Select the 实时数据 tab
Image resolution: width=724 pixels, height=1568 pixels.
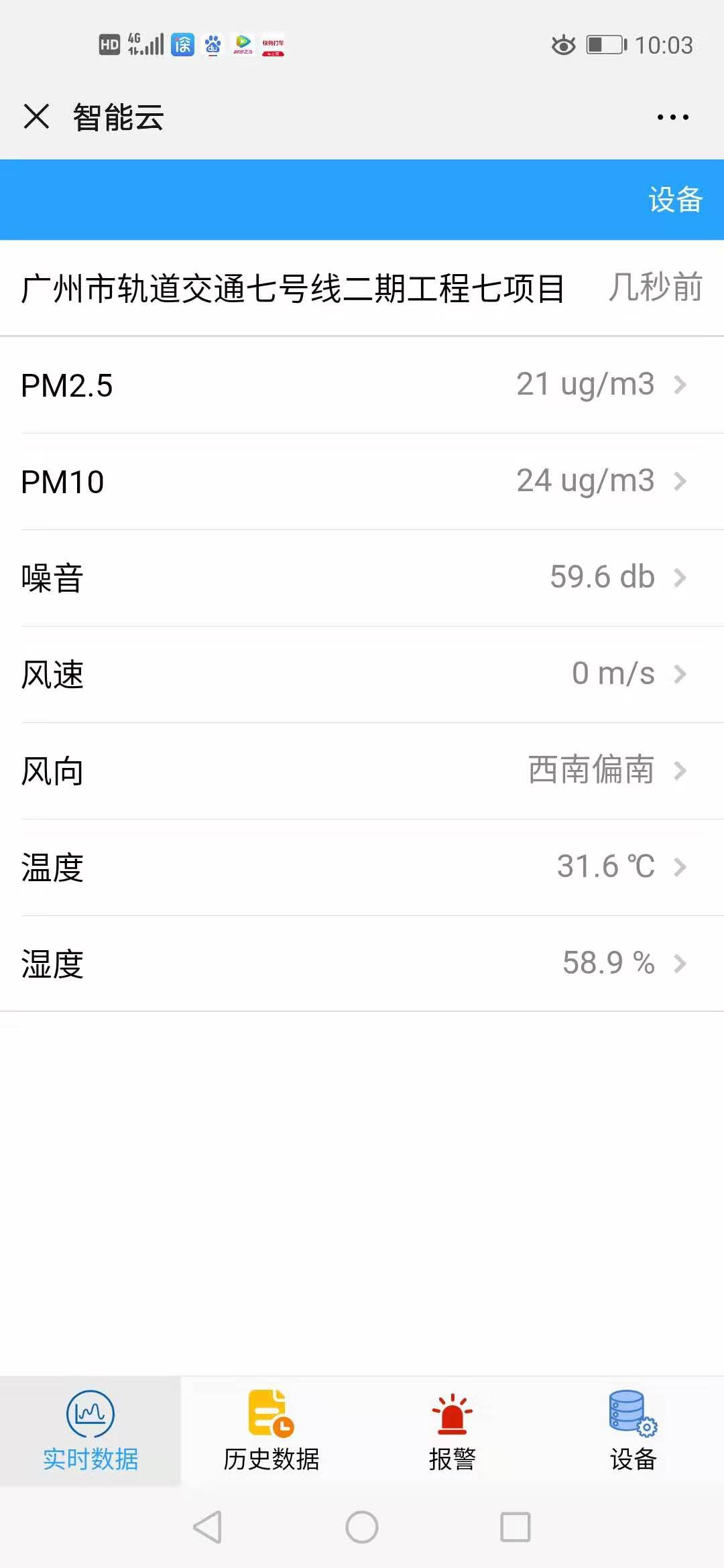click(90, 1431)
